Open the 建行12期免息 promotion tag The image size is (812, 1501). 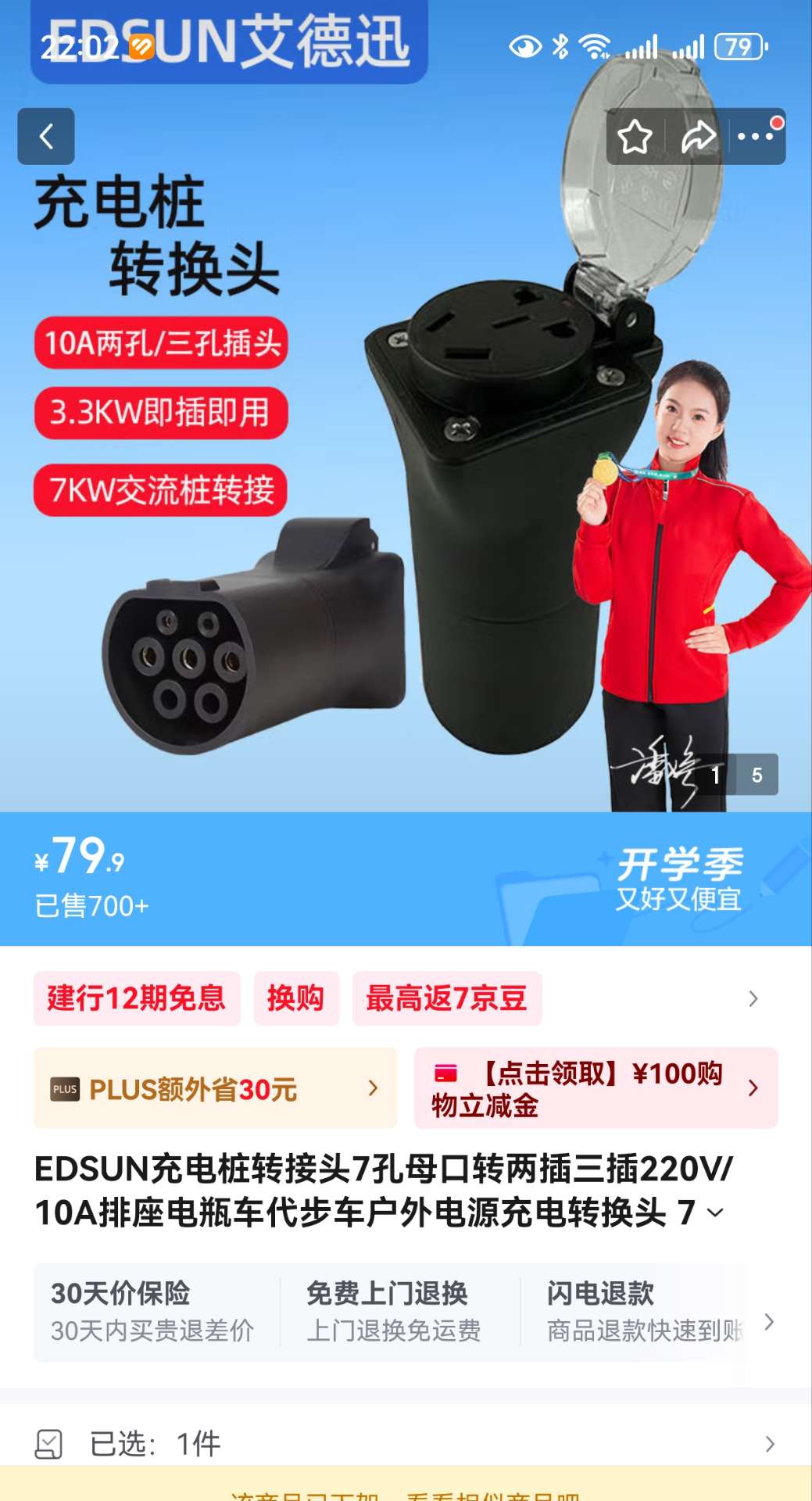coord(137,998)
